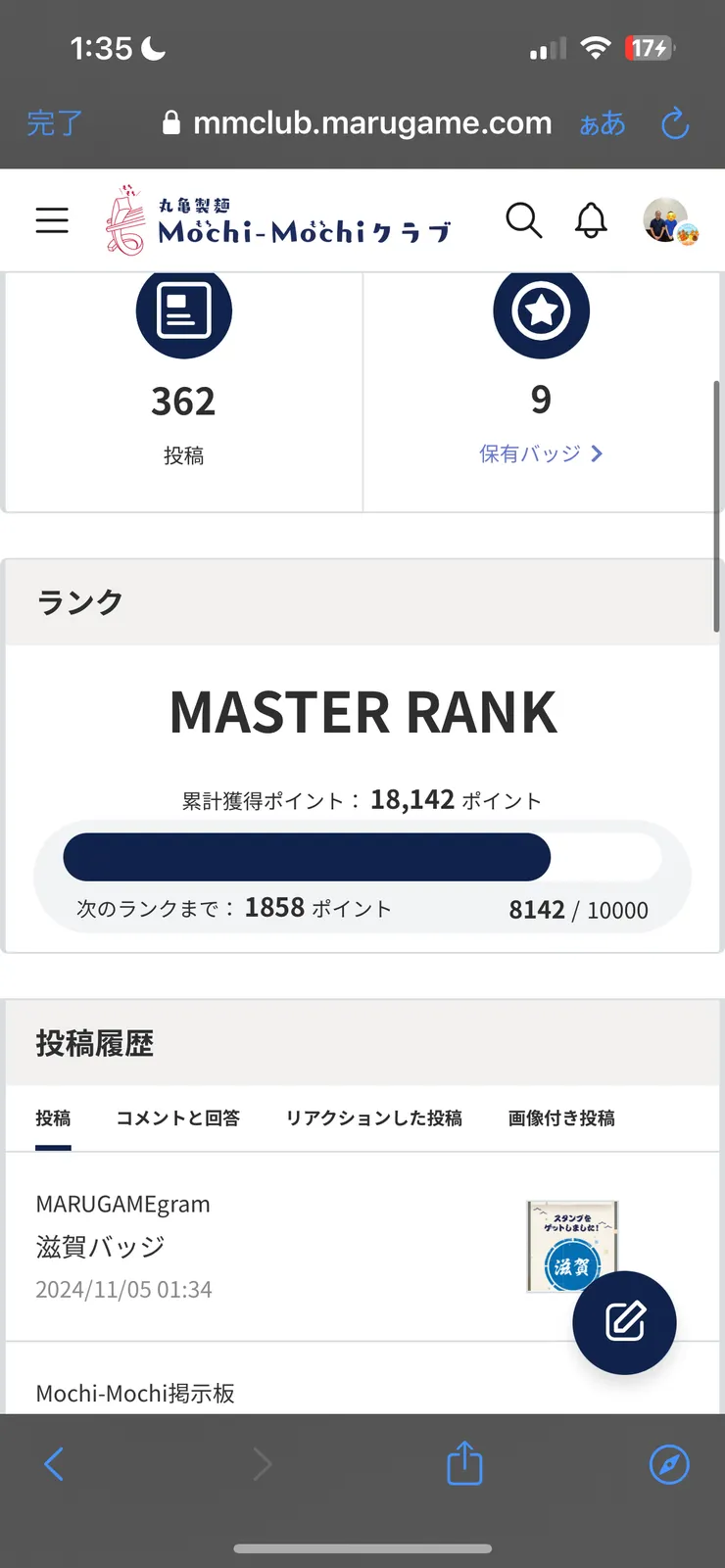Tap the star badge icon above 9

542,310
